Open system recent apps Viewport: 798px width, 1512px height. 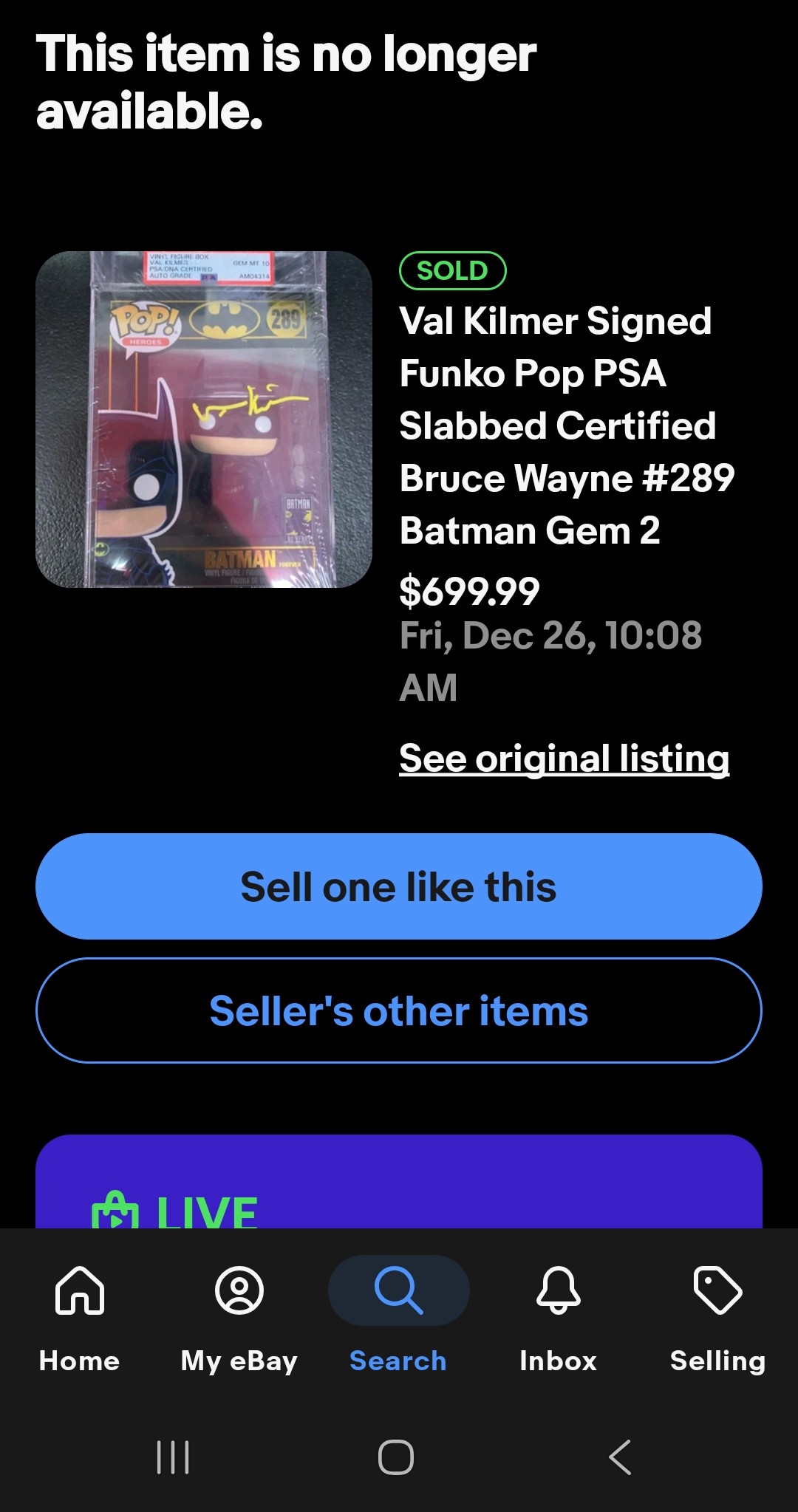174,1457
